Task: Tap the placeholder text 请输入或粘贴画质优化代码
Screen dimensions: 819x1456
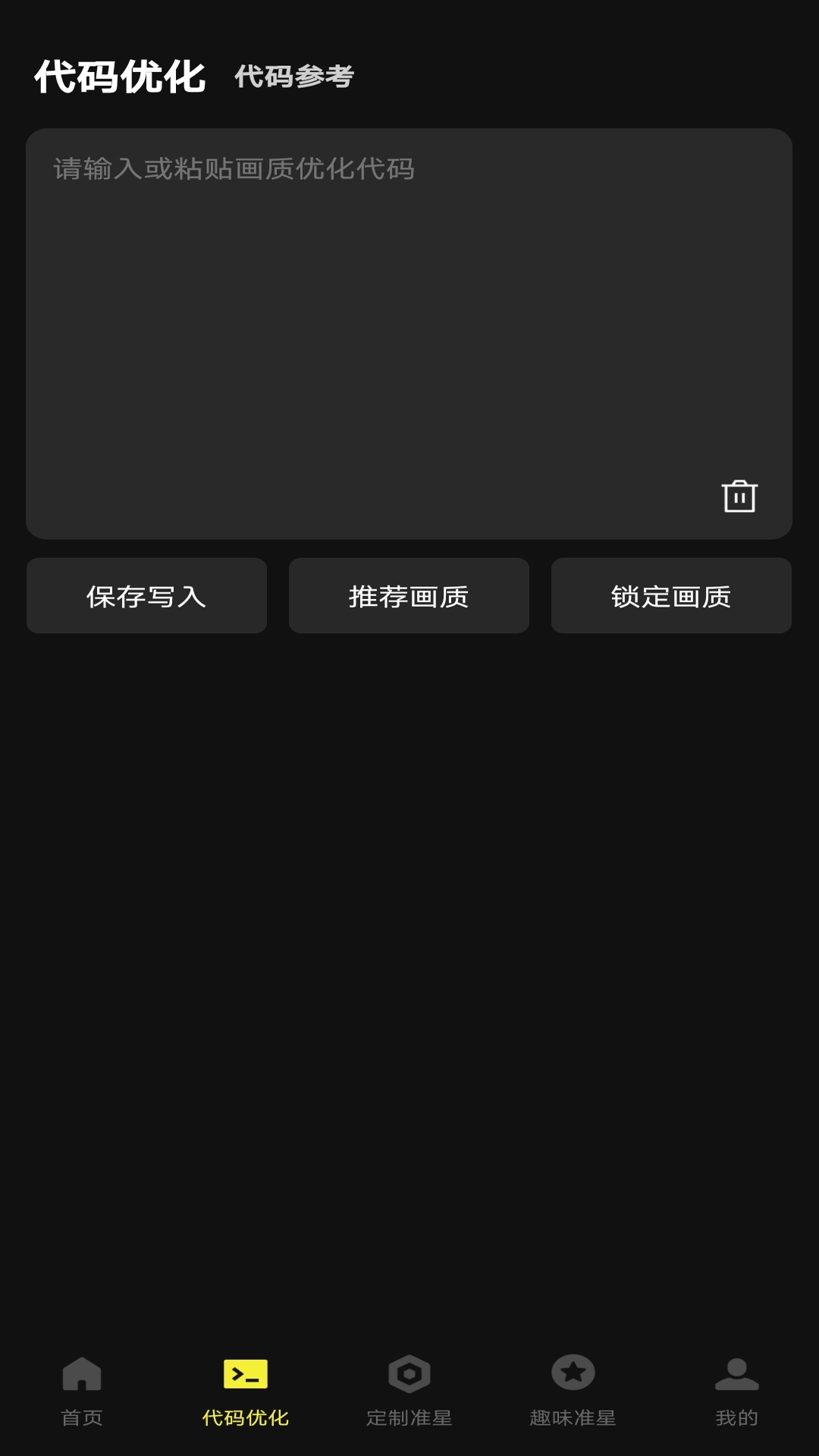Action: (233, 170)
